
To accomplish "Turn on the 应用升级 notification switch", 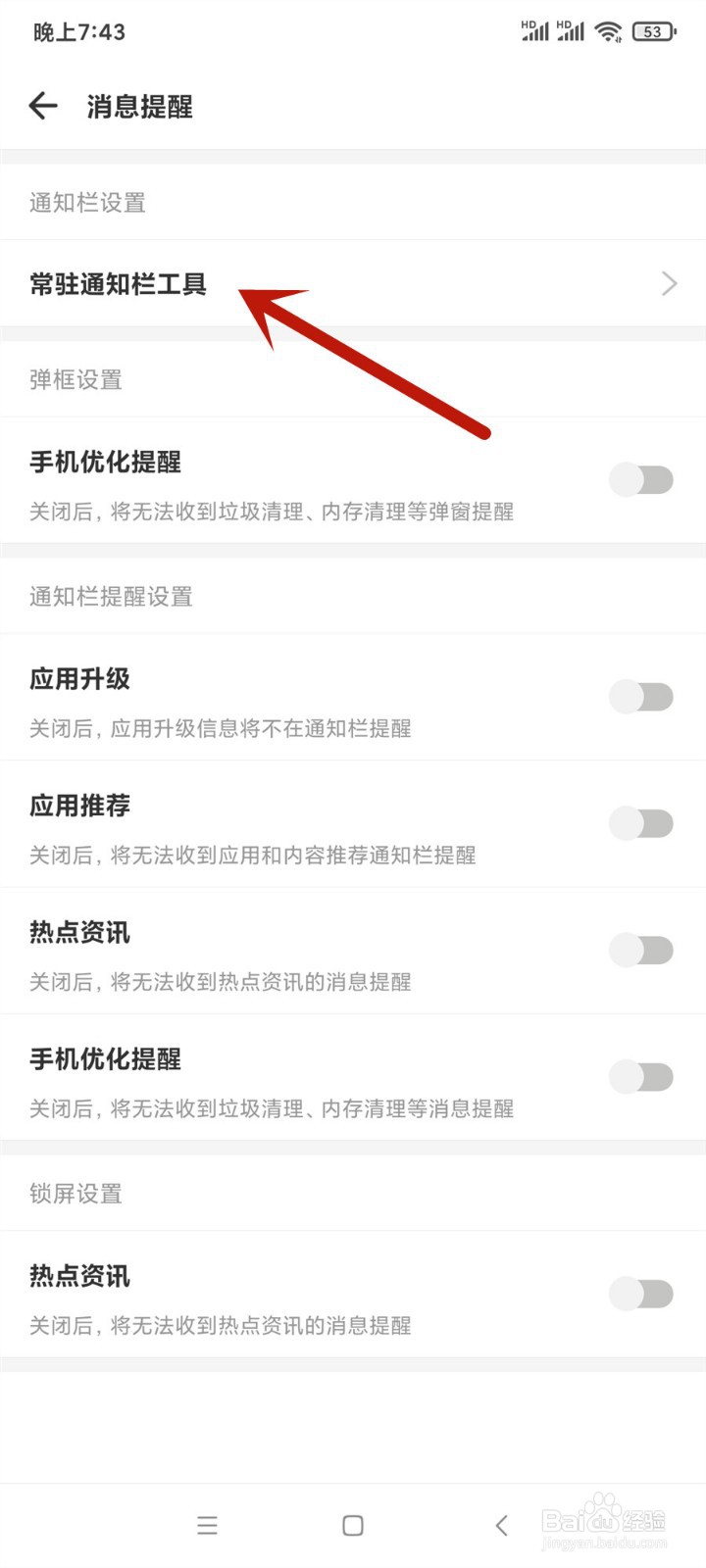I will (x=640, y=696).
